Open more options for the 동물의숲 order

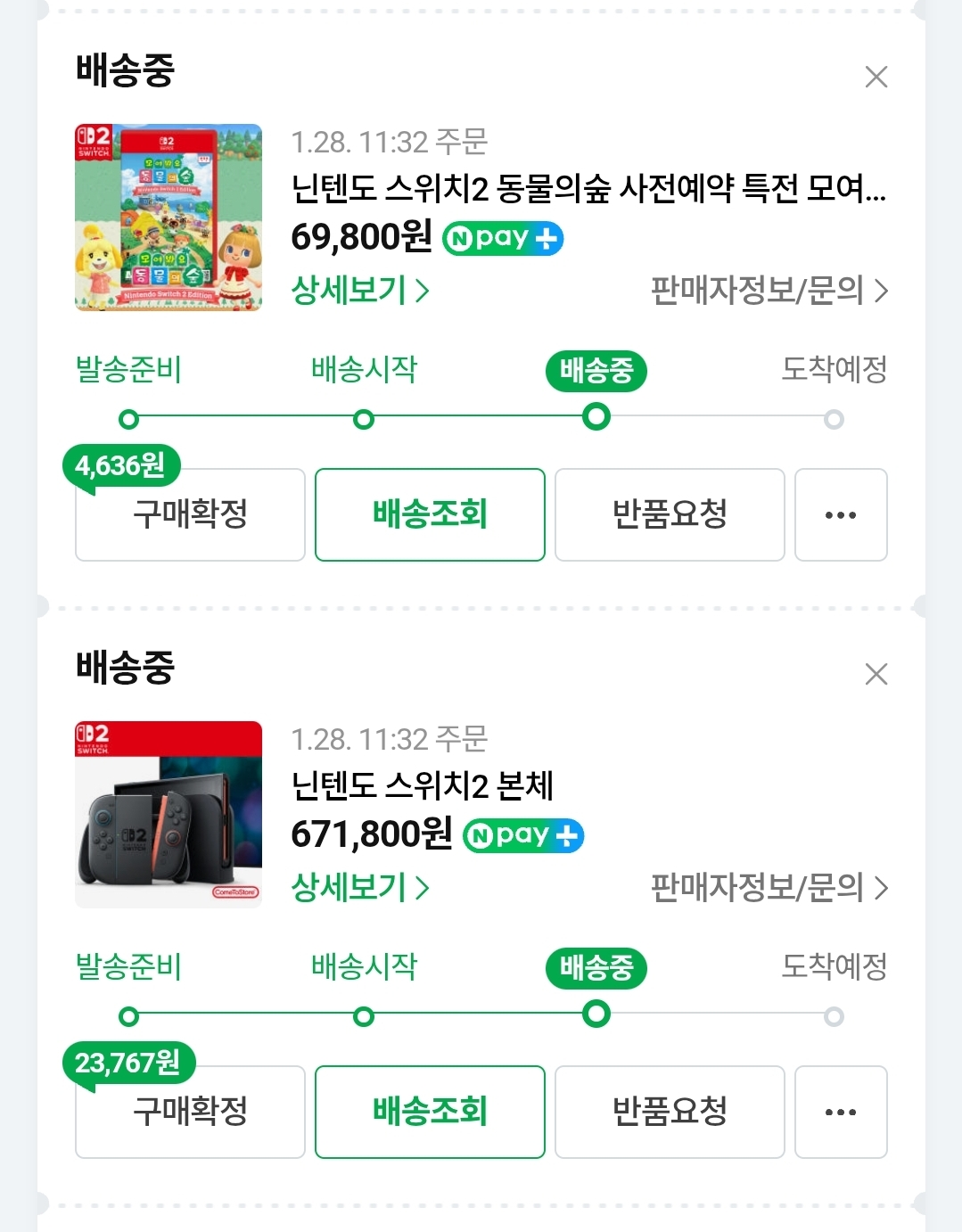pos(841,514)
